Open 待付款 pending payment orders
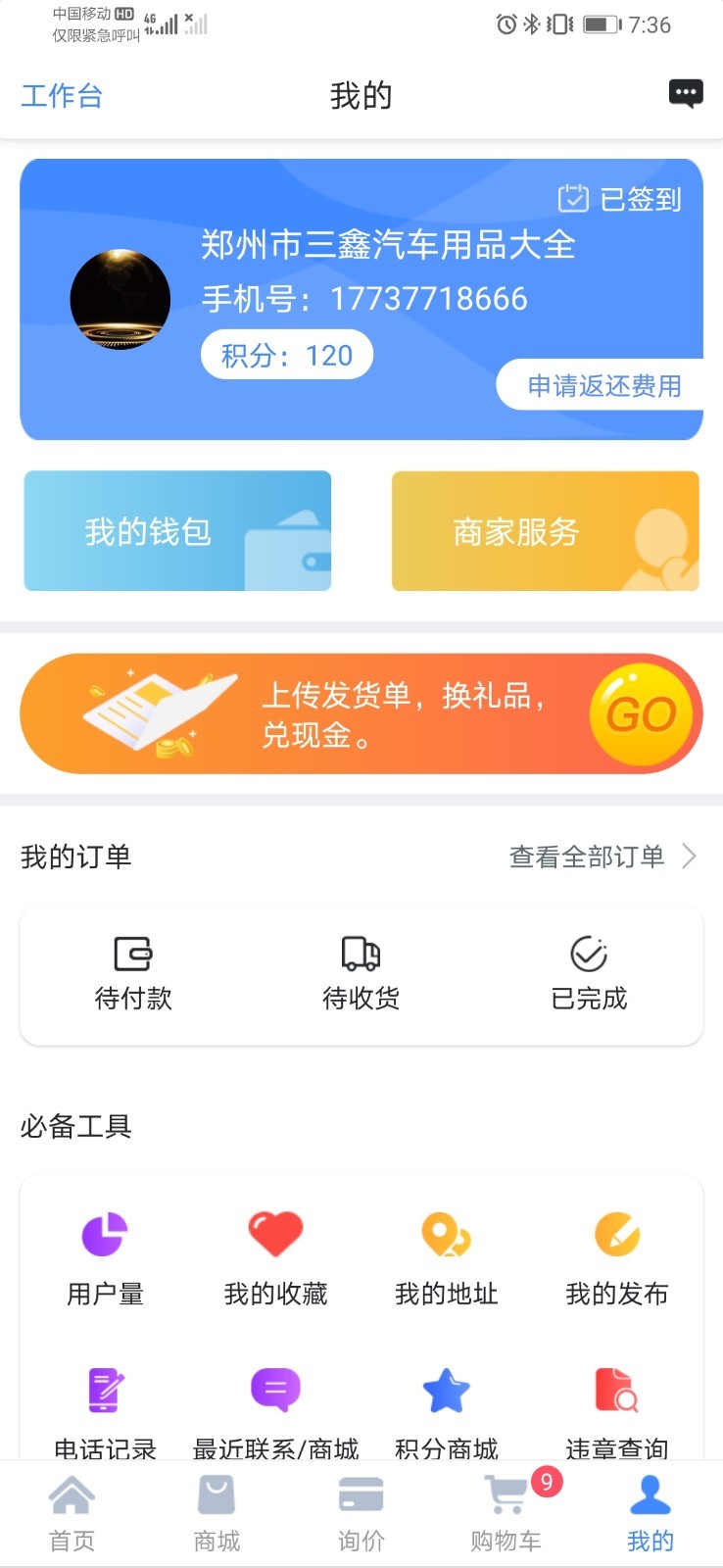This screenshot has width=723, height=1568. click(133, 974)
